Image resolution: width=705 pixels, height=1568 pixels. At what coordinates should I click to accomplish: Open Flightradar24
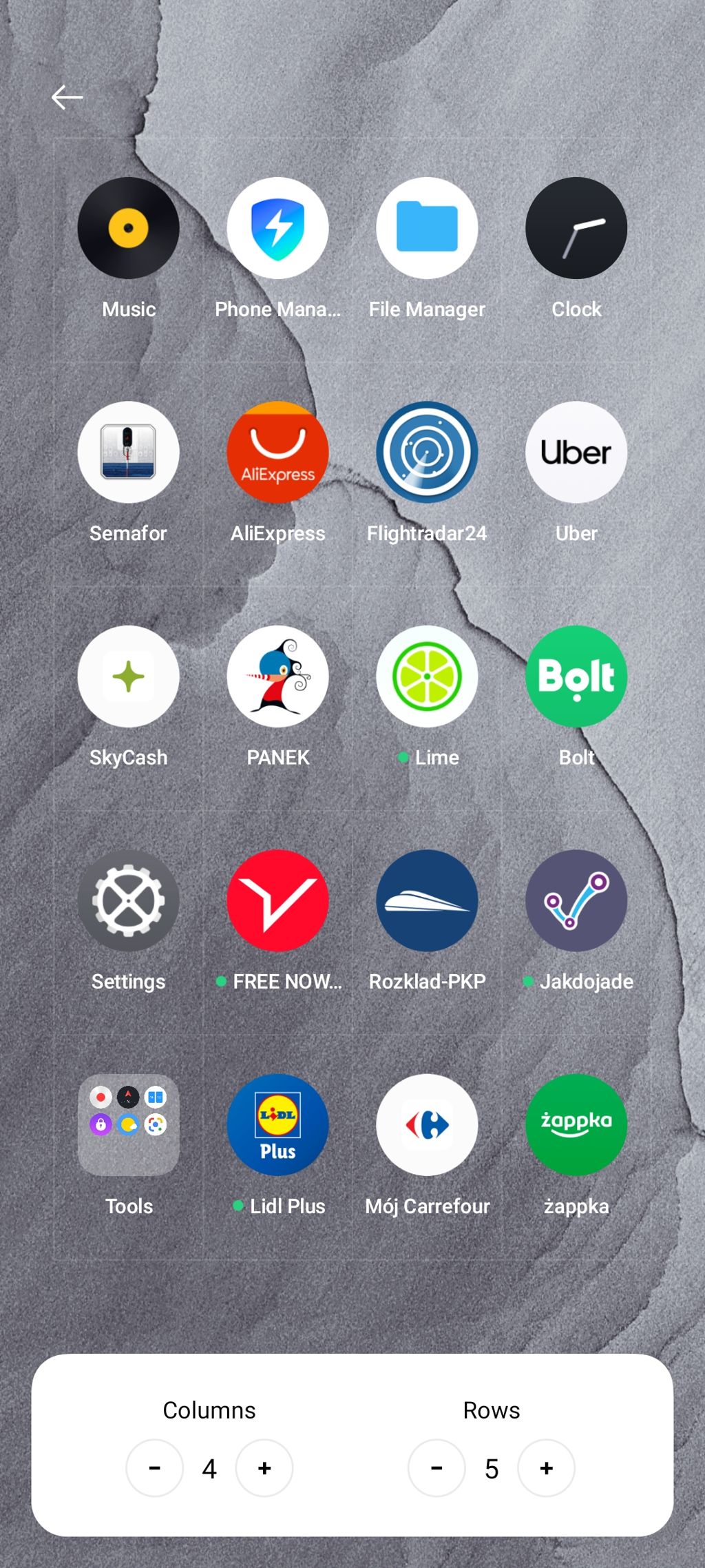[x=427, y=452]
